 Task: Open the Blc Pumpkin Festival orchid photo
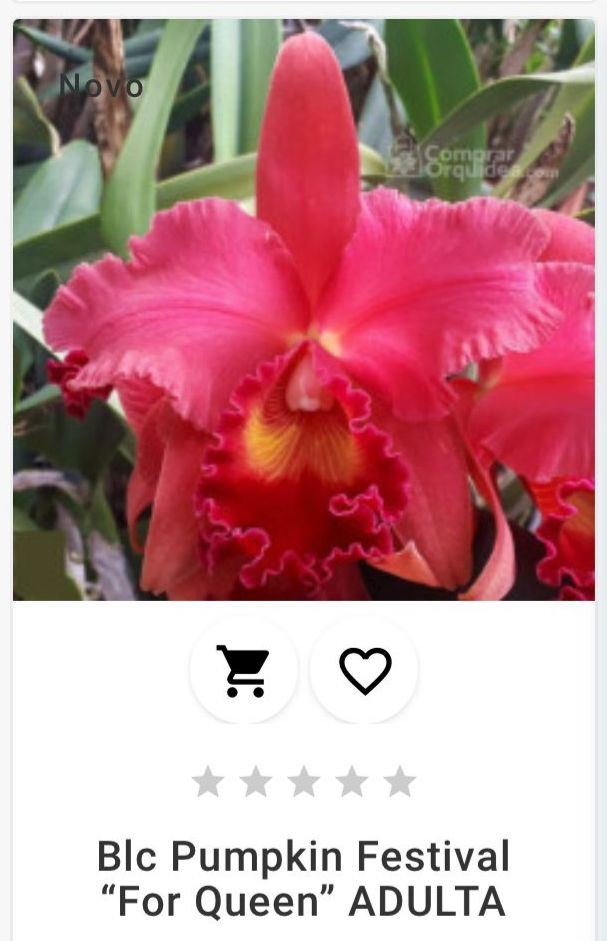pyautogui.click(x=304, y=310)
